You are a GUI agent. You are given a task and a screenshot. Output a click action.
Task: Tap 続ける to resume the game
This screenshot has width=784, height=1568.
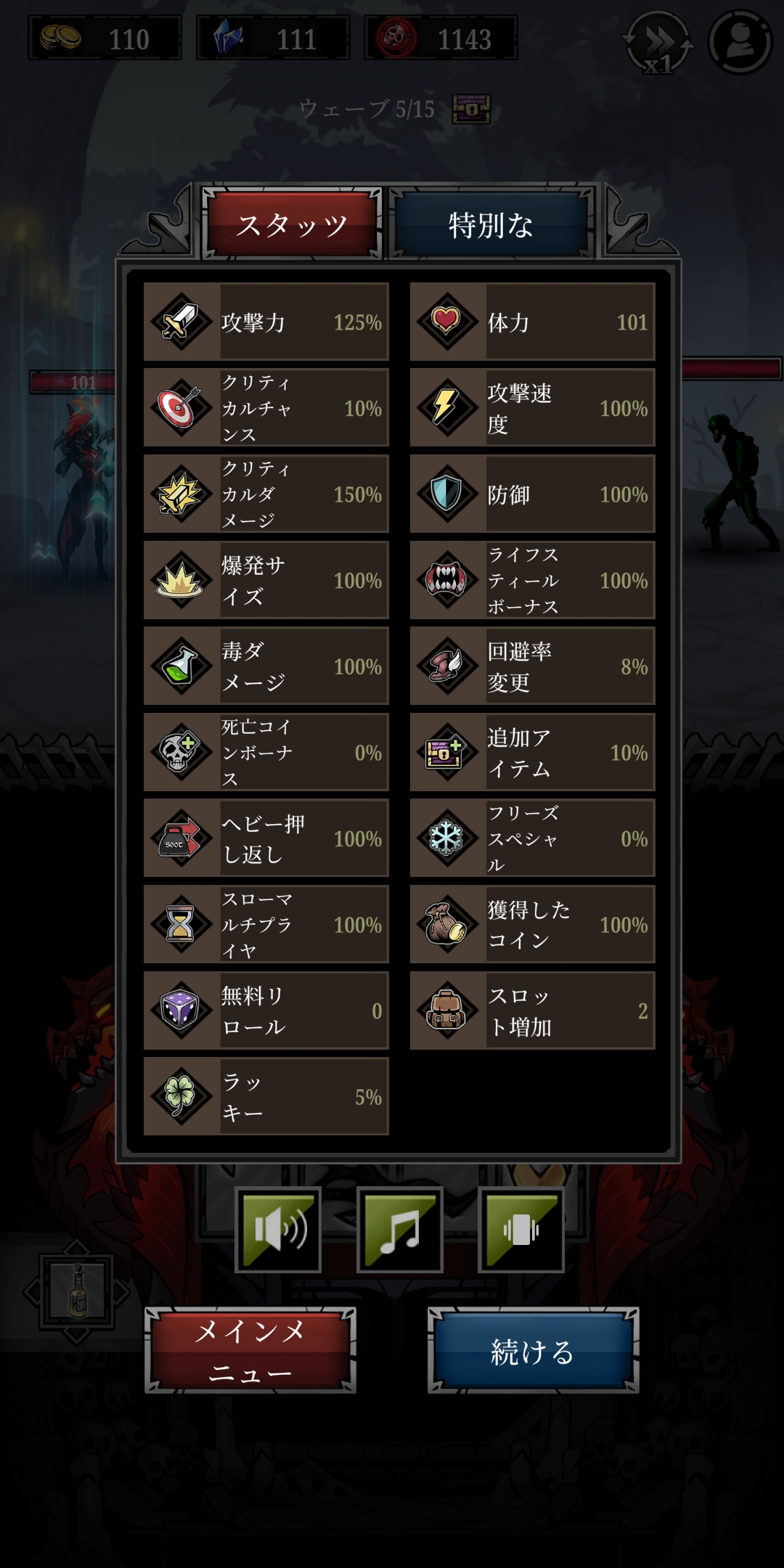(x=533, y=1350)
